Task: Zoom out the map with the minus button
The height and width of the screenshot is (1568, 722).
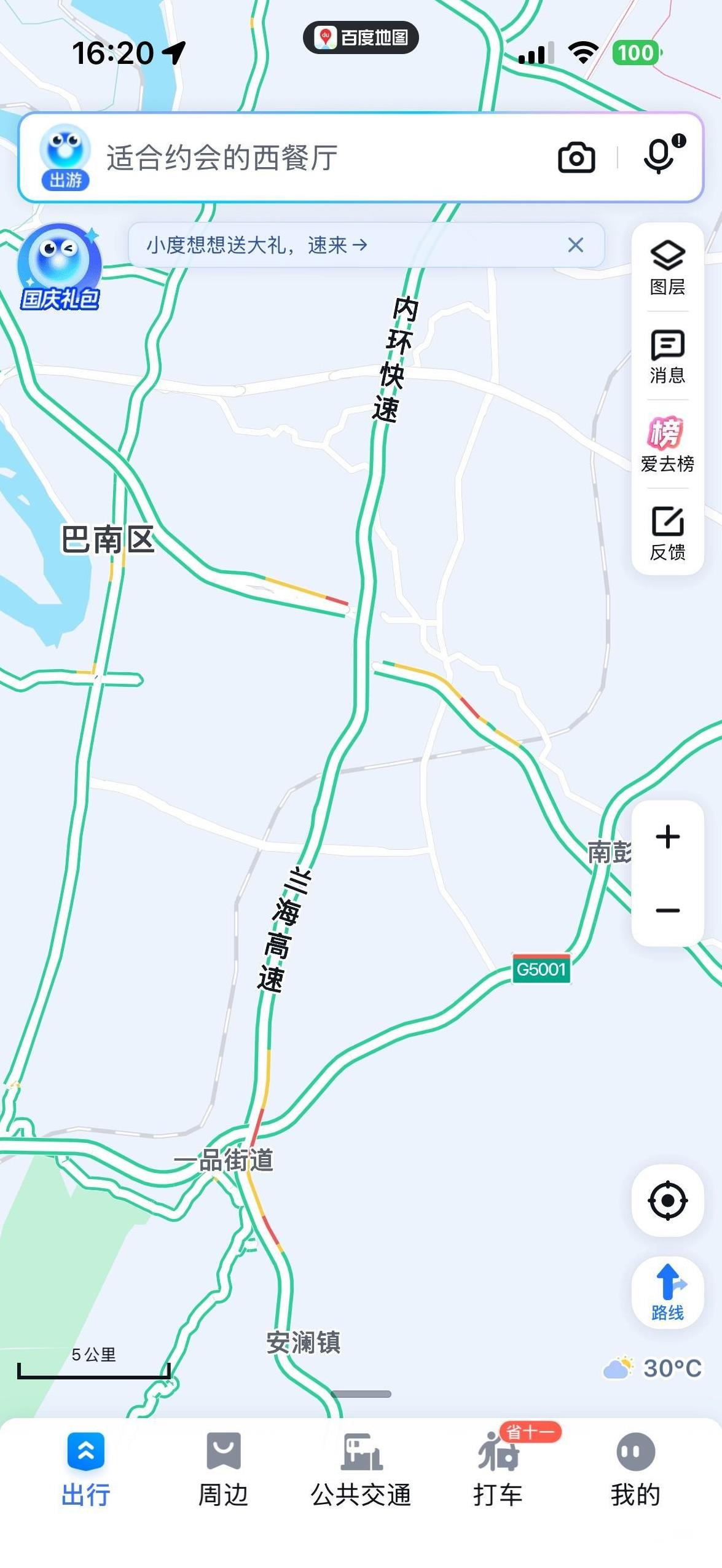Action: click(x=667, y=910)
